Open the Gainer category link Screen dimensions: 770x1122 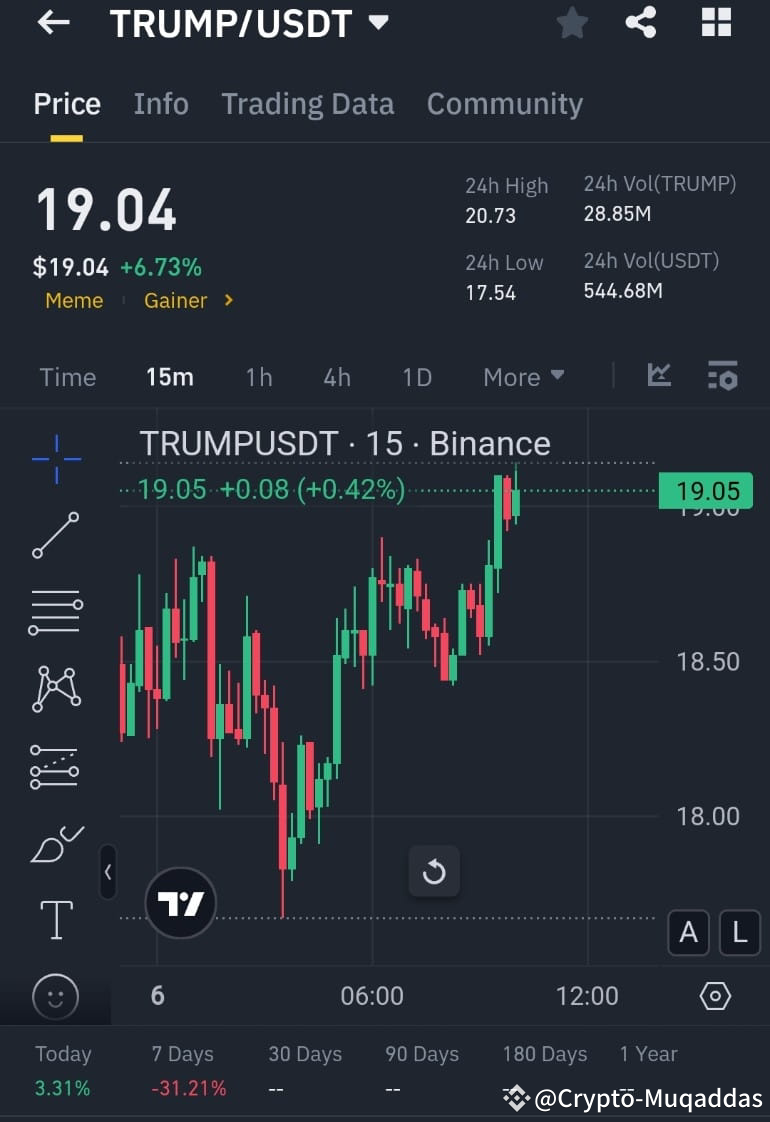175,300
